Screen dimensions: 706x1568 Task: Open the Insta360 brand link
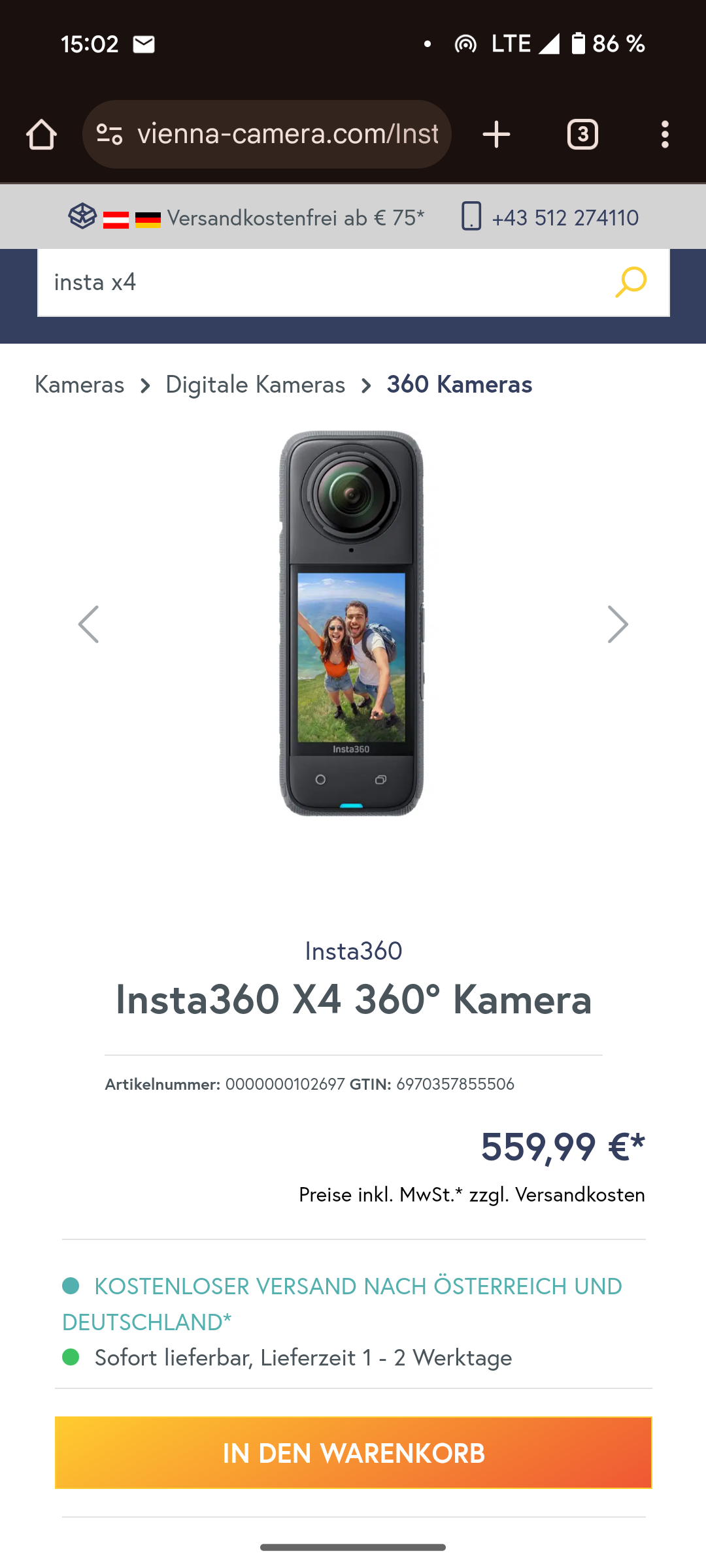(354, 951)
